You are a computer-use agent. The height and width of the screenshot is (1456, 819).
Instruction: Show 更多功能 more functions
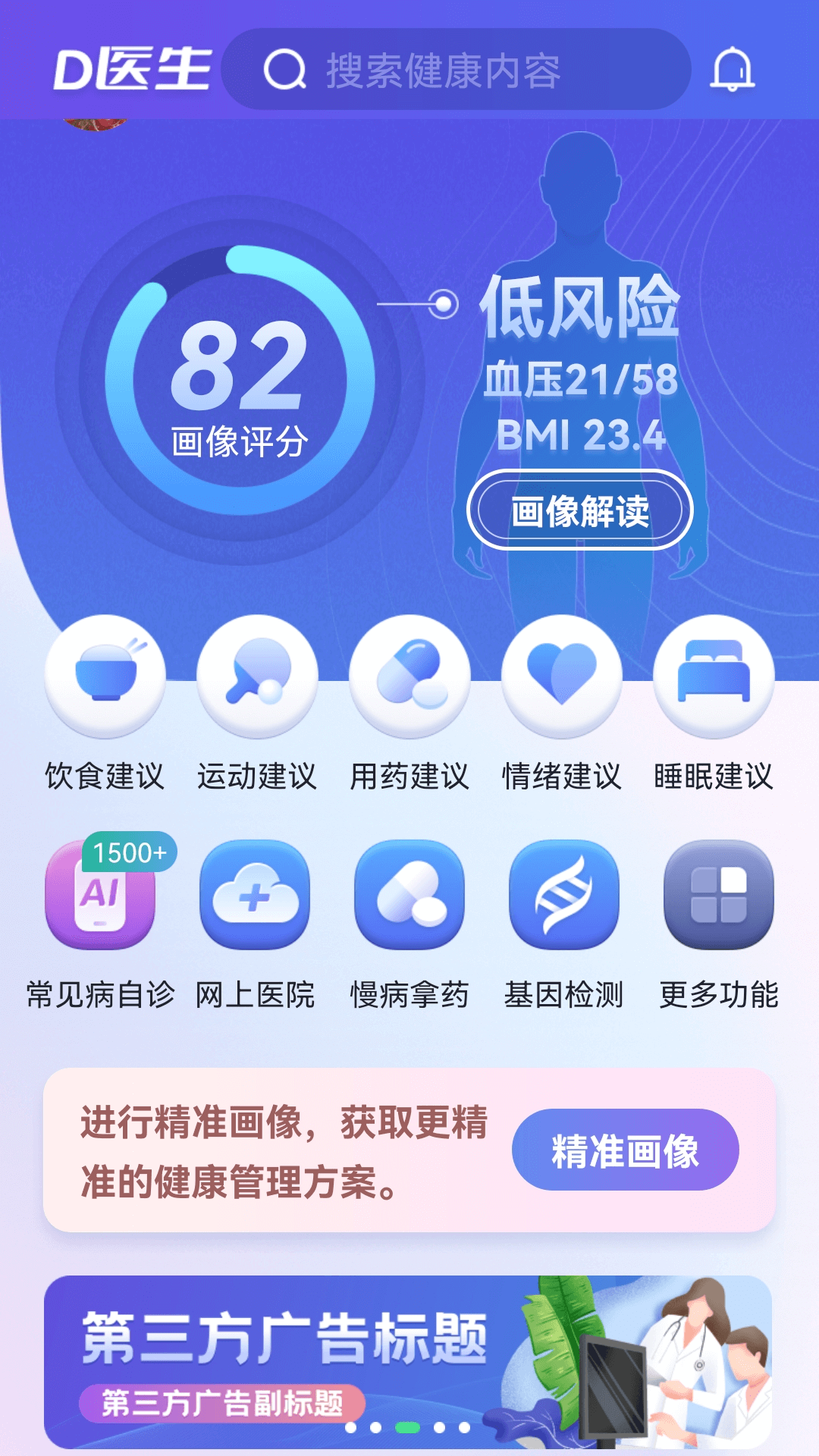pyautogui.click(x=718, y=895)
